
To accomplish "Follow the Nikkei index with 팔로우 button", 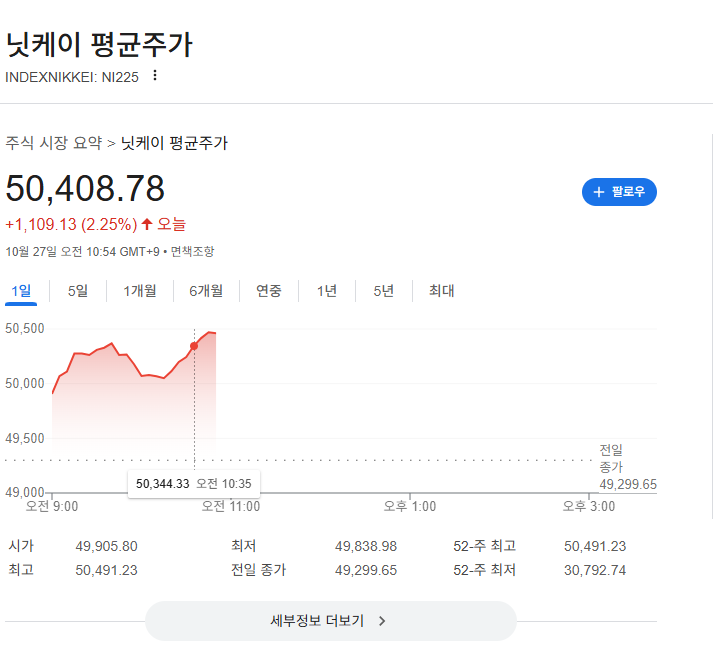I will (619, 192).
